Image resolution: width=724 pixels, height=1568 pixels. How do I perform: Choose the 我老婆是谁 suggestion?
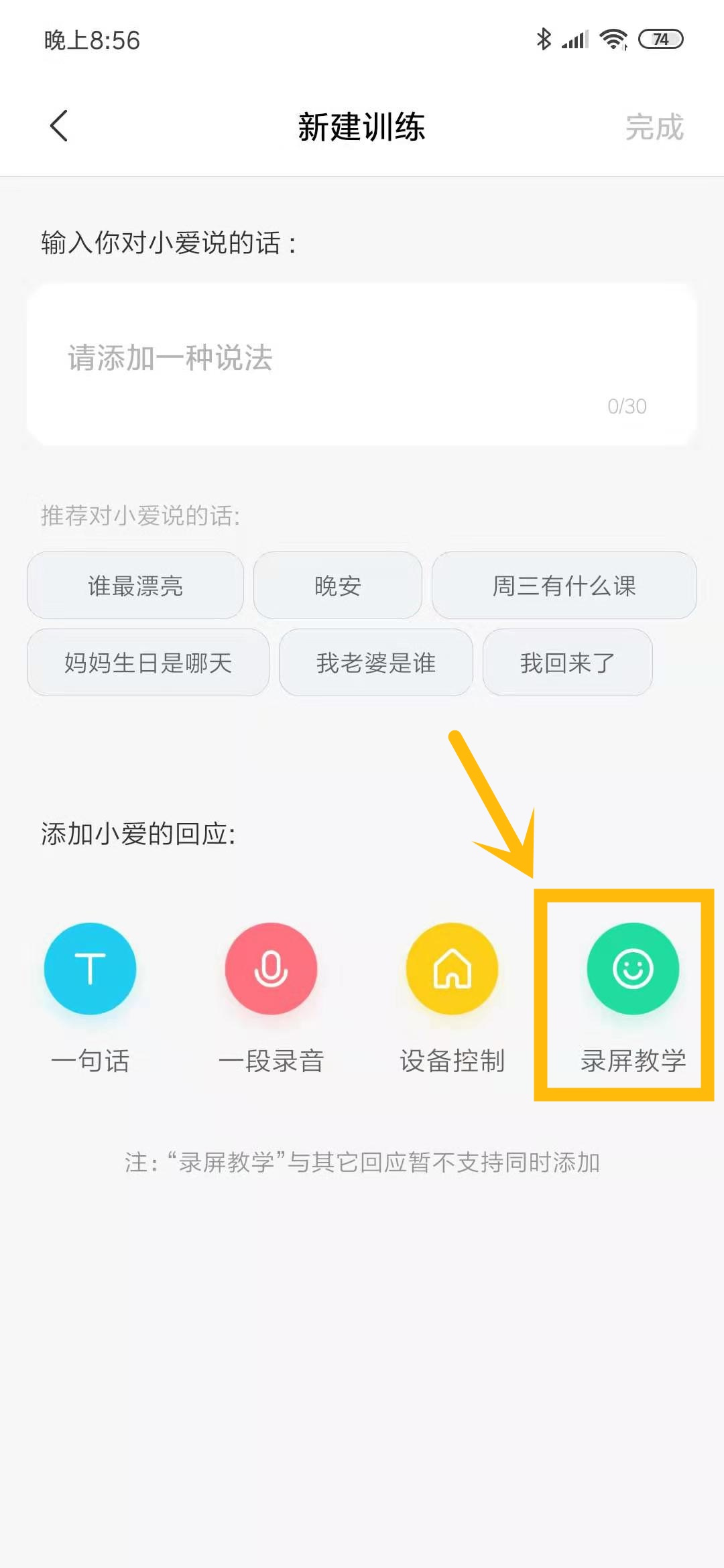click(x=376, y=663)
